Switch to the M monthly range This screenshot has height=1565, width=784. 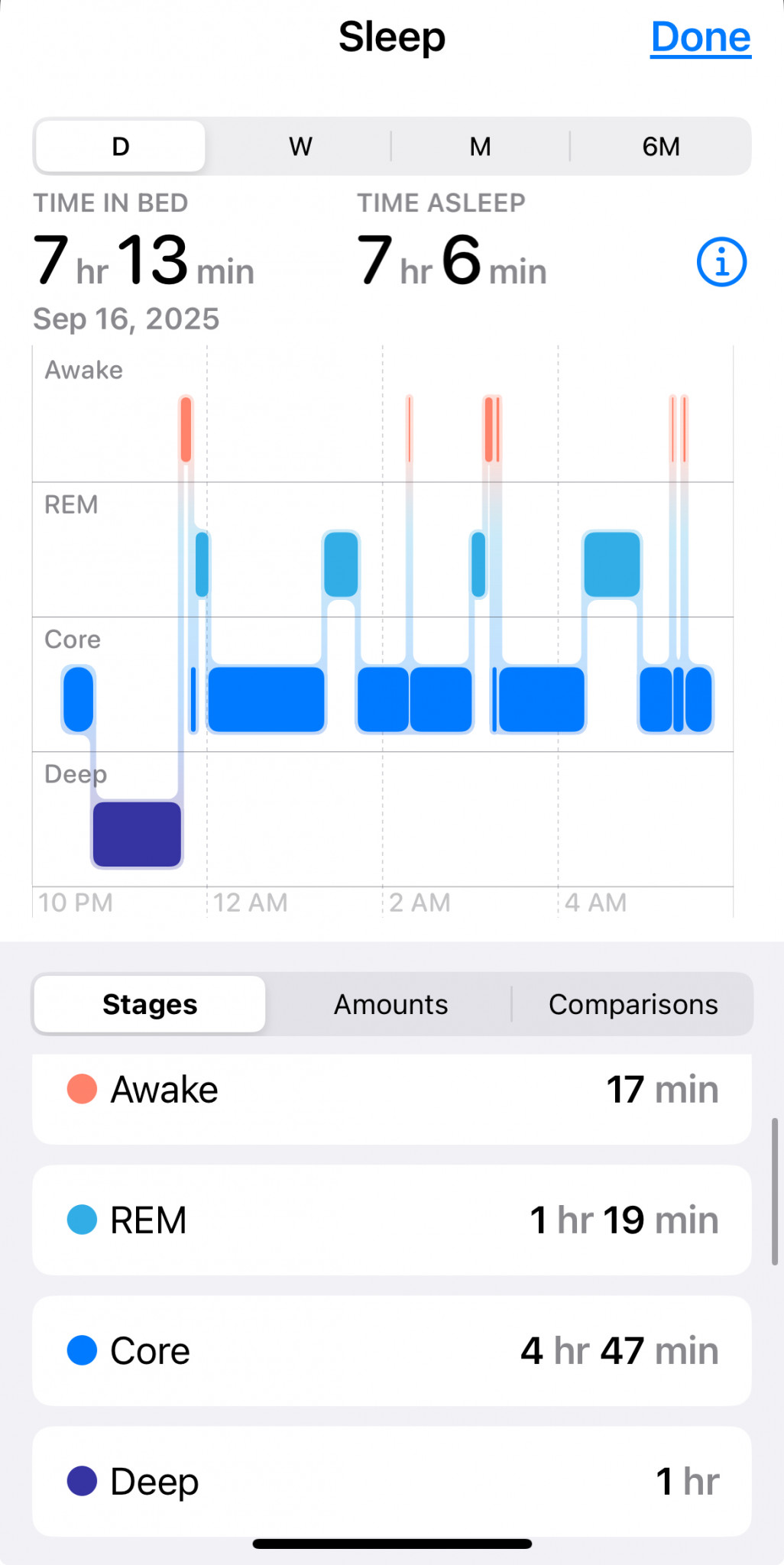(x=480, y=146)
